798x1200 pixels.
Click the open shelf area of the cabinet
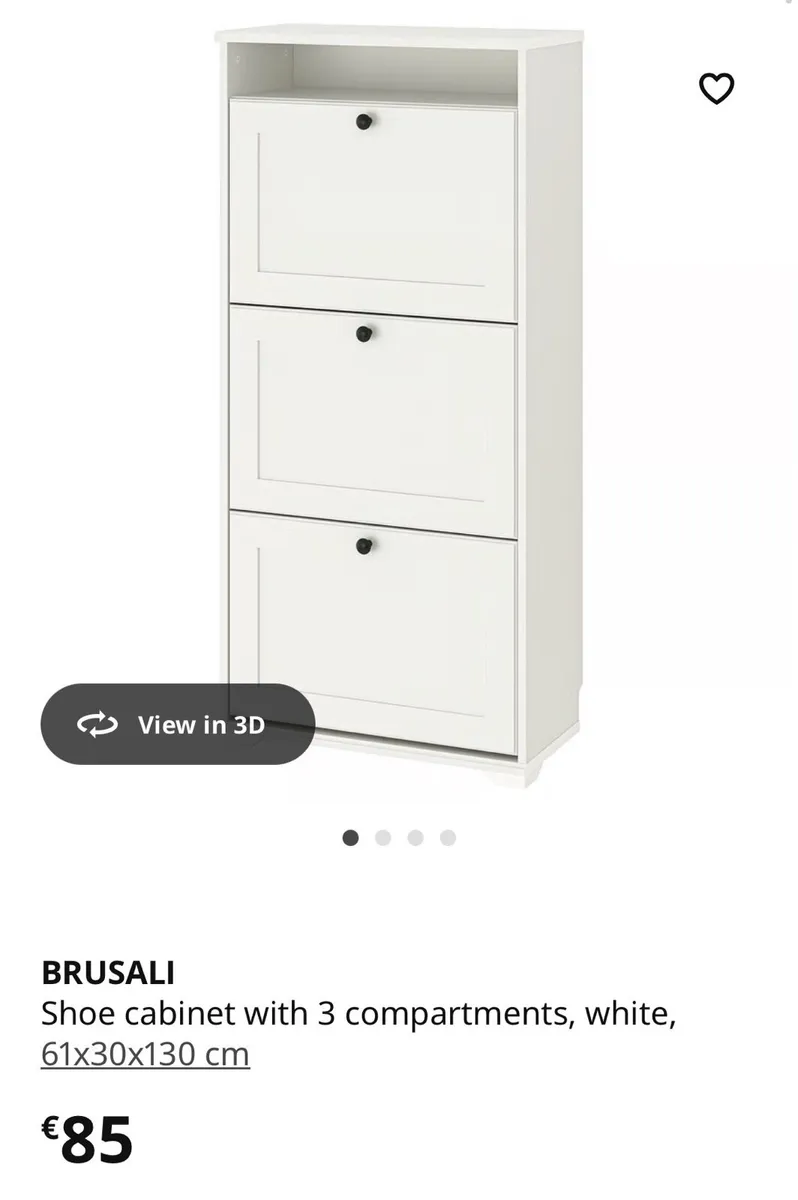coord(370,70)
